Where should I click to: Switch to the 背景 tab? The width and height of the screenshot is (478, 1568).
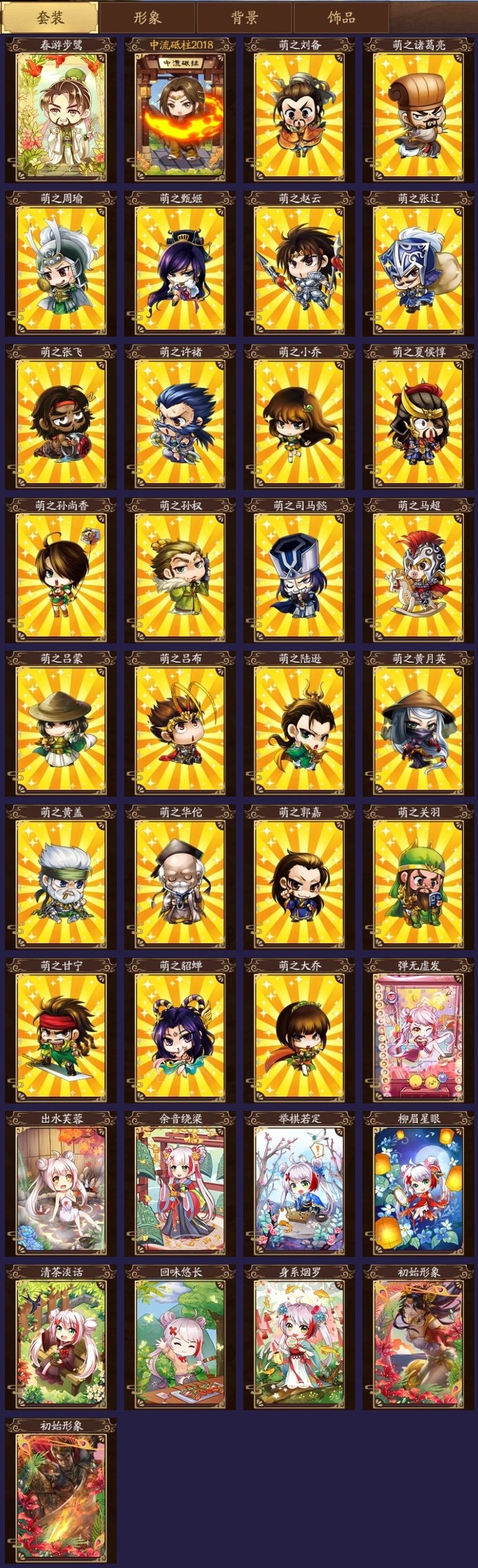coord(245,17)
